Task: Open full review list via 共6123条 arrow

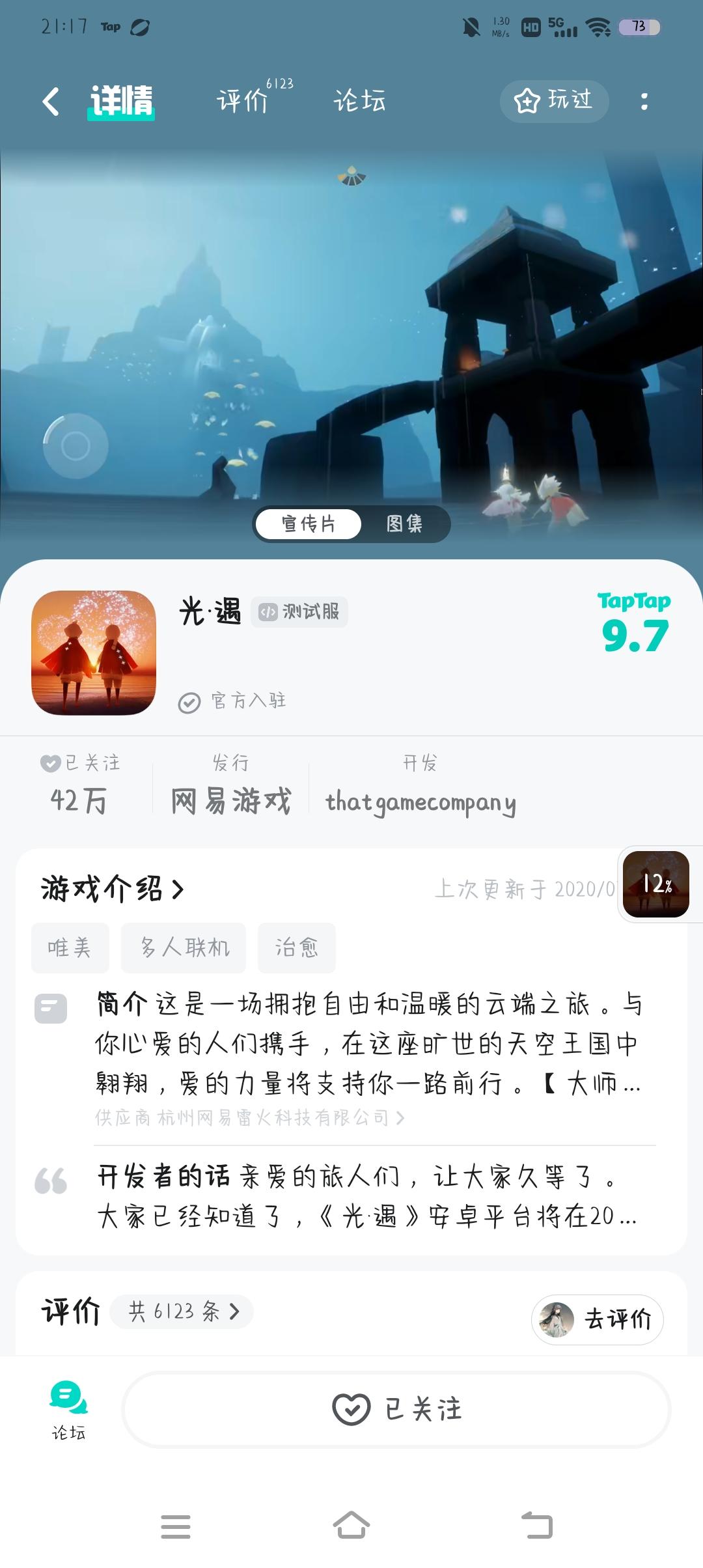Action: [x=182, y=1310]
